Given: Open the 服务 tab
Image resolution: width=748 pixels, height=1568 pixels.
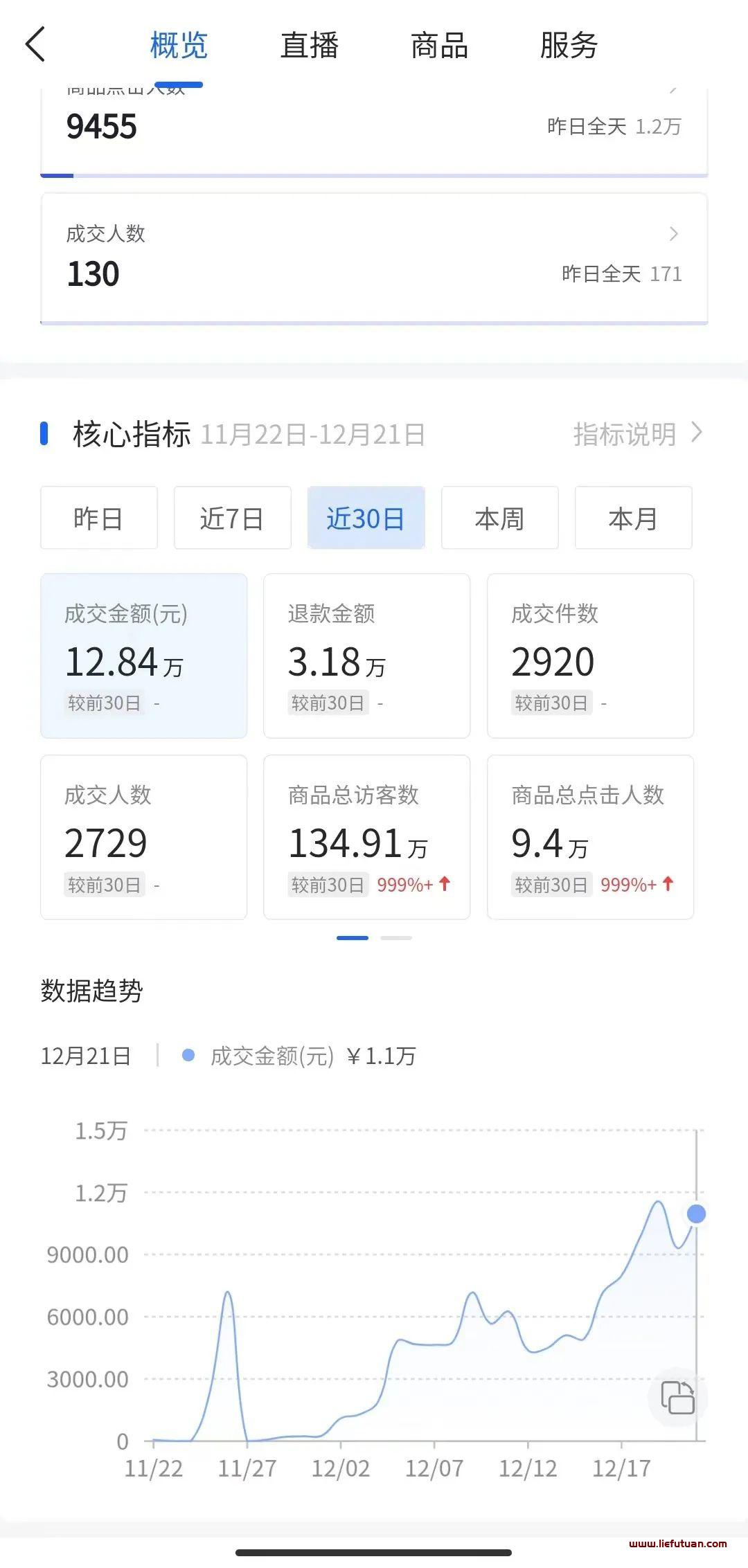Looking at the screenshot, I should (569, 46).
